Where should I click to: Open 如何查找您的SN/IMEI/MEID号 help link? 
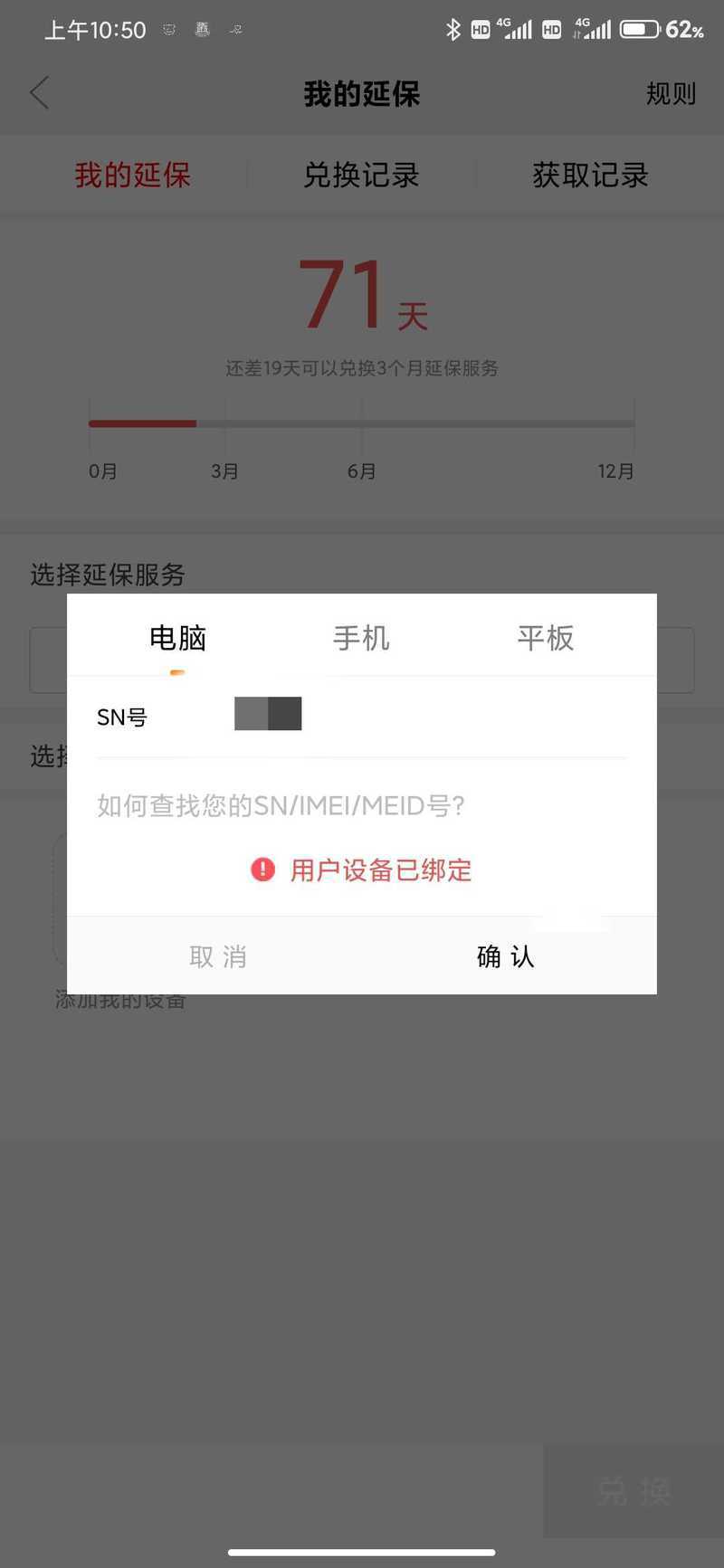pyautogui.click(x=281, y=805)
